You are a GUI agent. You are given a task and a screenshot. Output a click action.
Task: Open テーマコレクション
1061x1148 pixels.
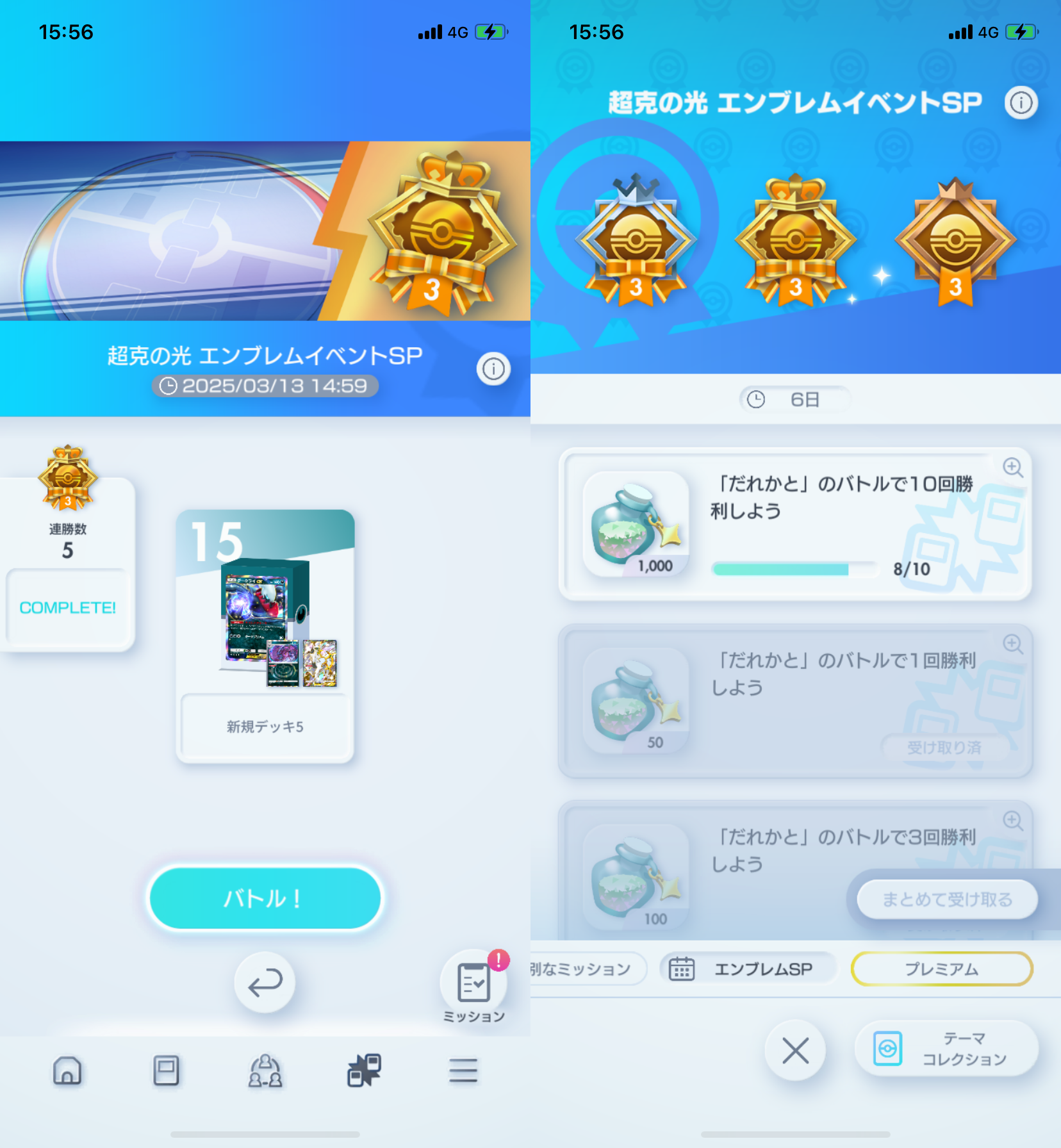coord(946,1049)
